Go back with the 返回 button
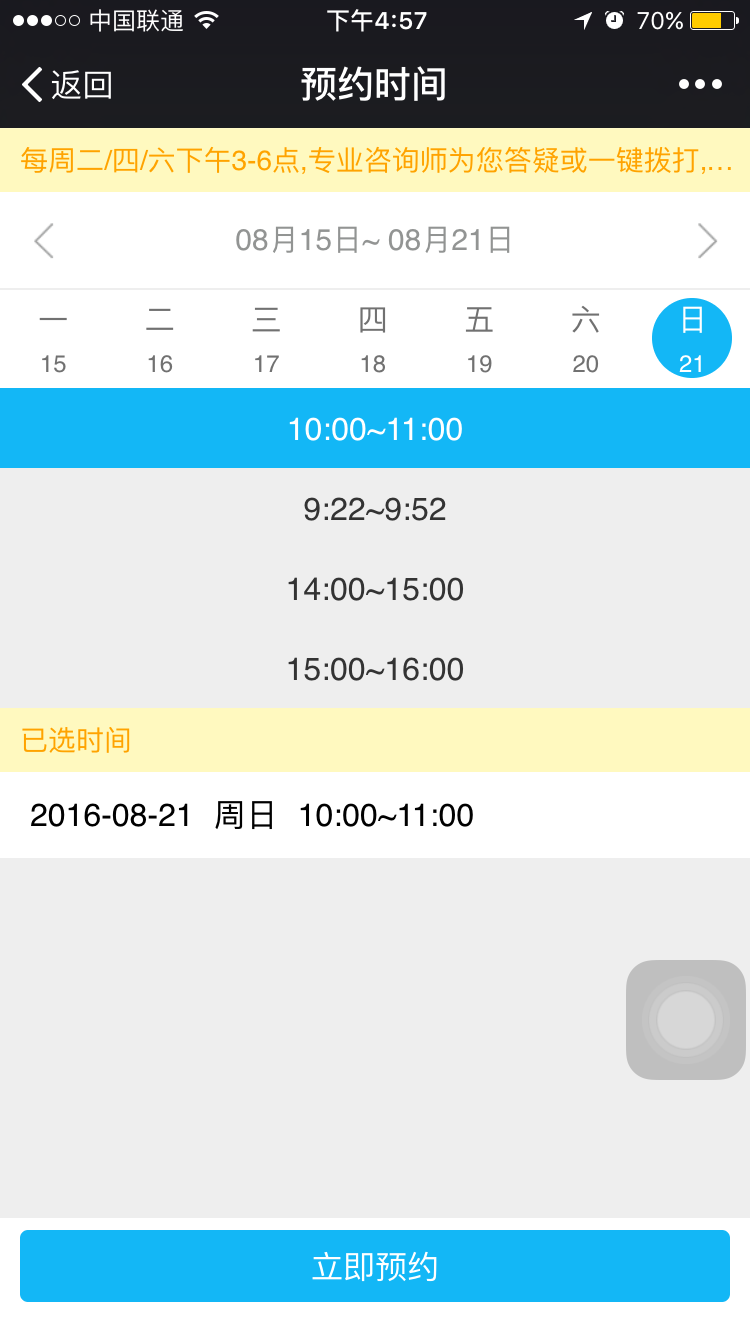 (67, 85)
